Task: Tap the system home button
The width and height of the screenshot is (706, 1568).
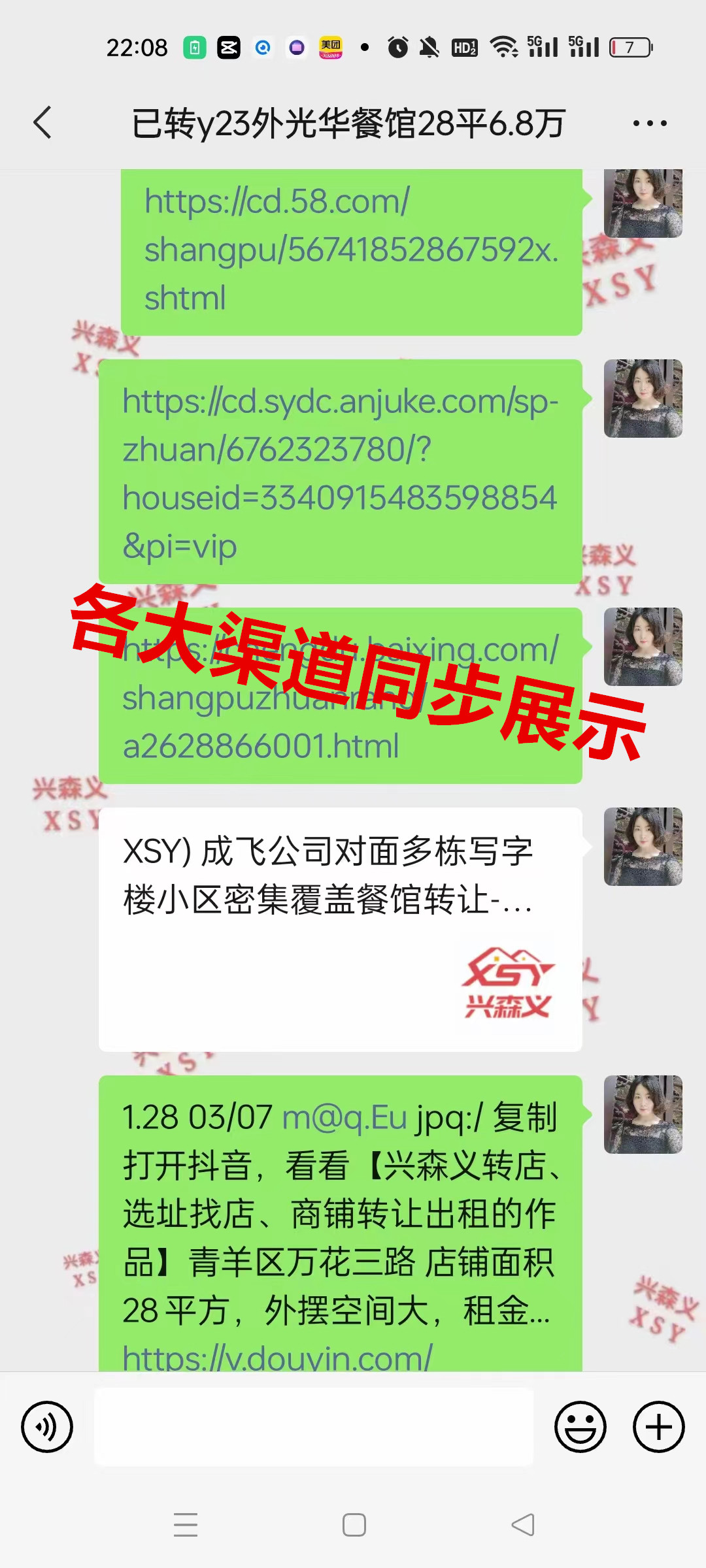Action: coord(354,1525)
